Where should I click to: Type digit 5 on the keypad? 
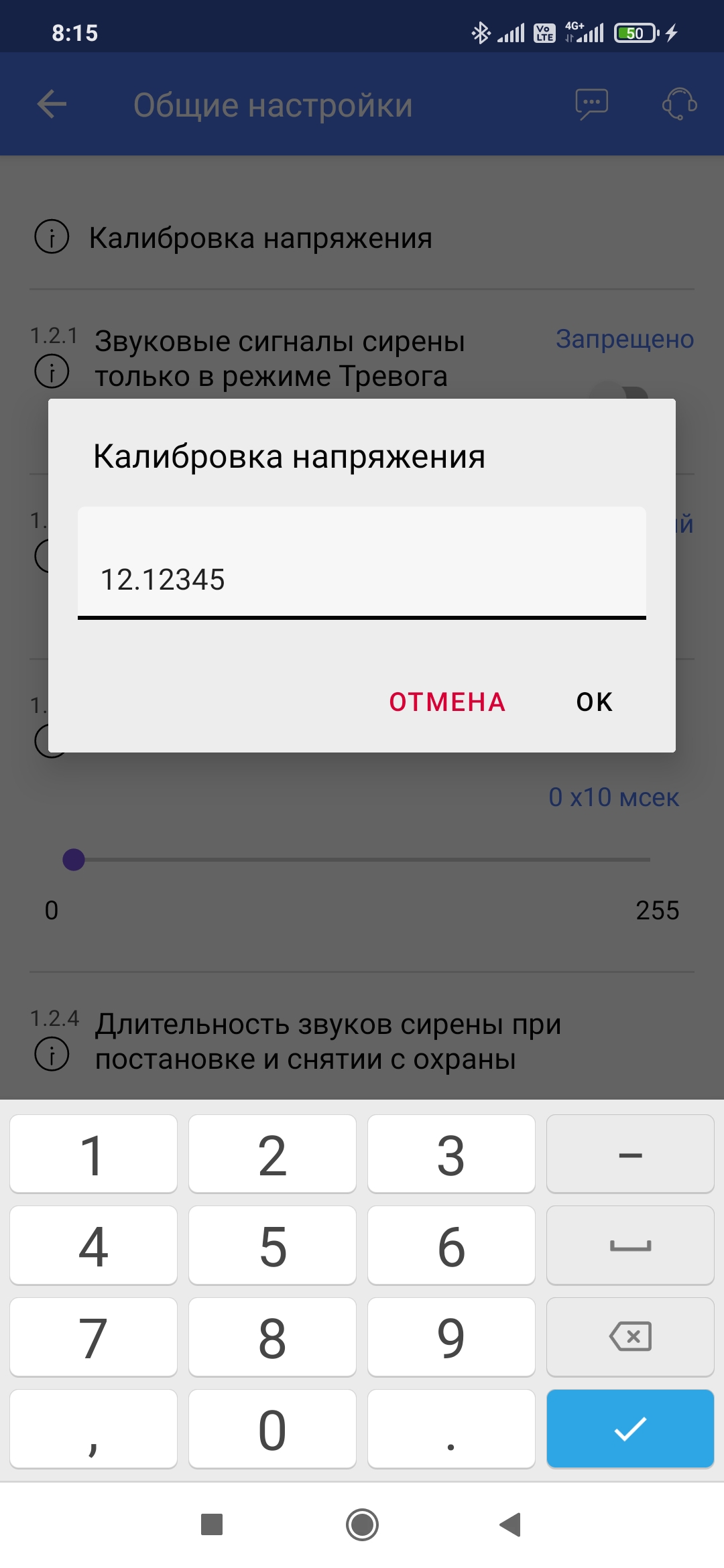pos(272,1246)
